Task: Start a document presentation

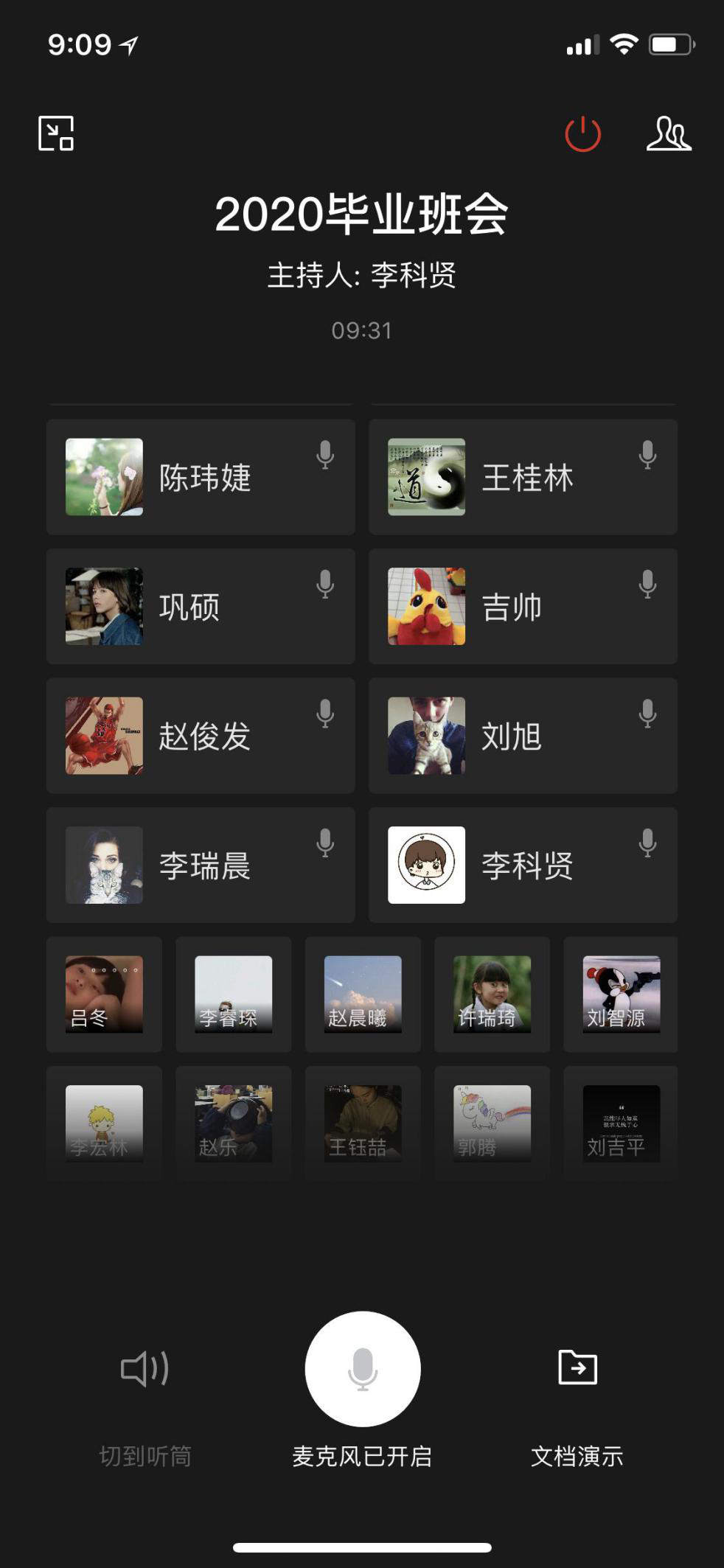Action: click(577, 1368)
